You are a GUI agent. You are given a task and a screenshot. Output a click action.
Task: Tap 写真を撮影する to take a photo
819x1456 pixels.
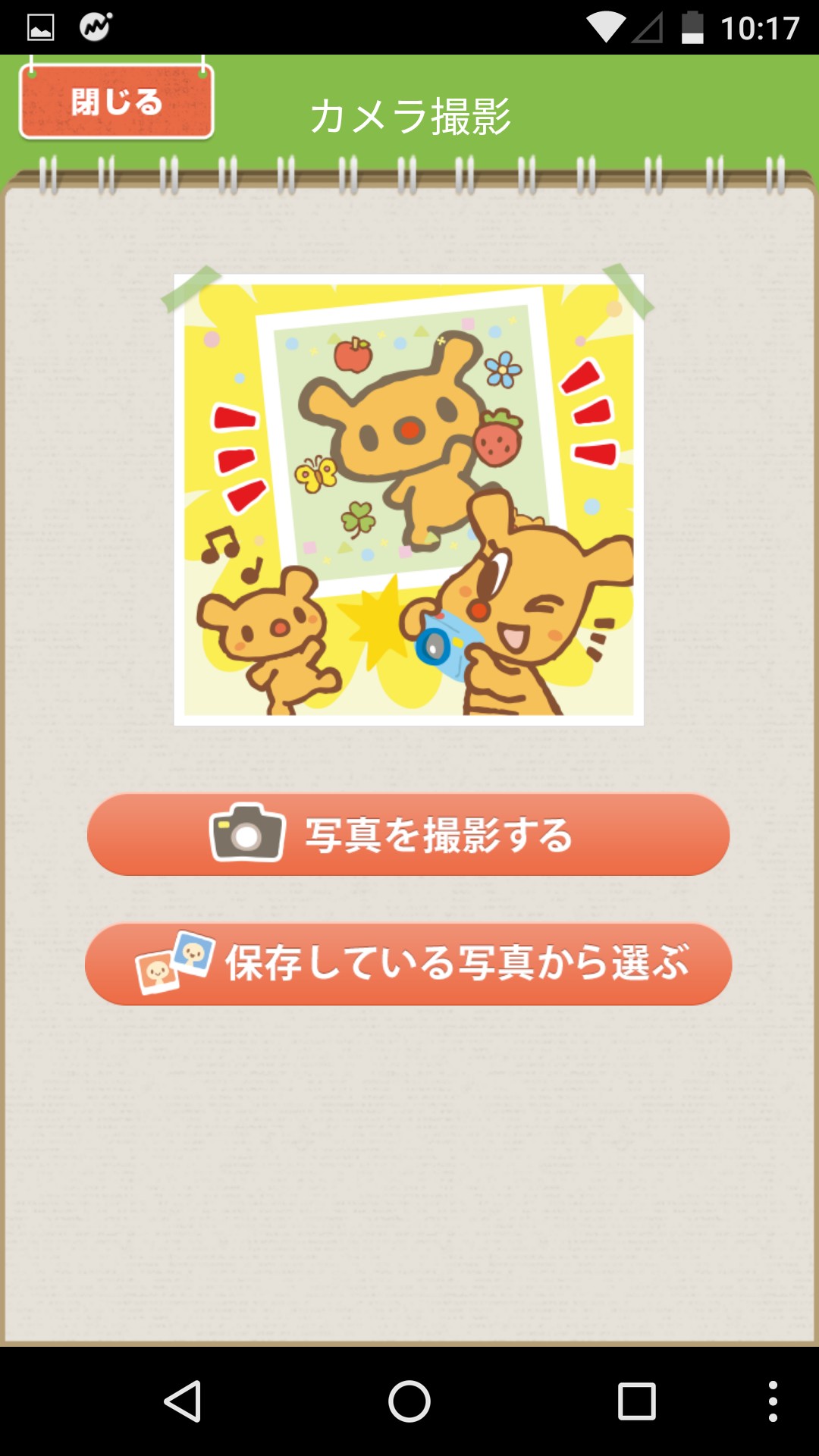[408, 834]
